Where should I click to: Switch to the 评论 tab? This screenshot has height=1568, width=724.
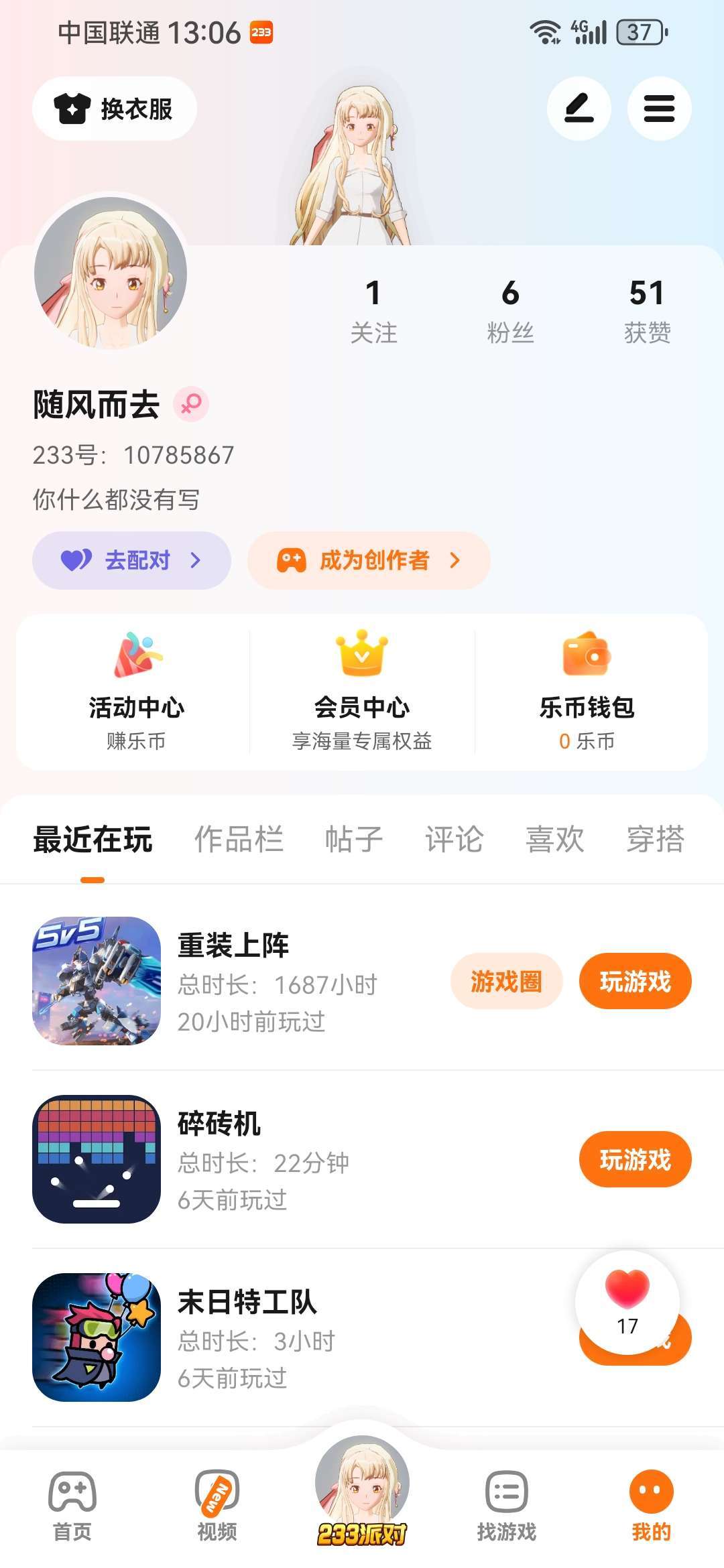click(455, 840)
